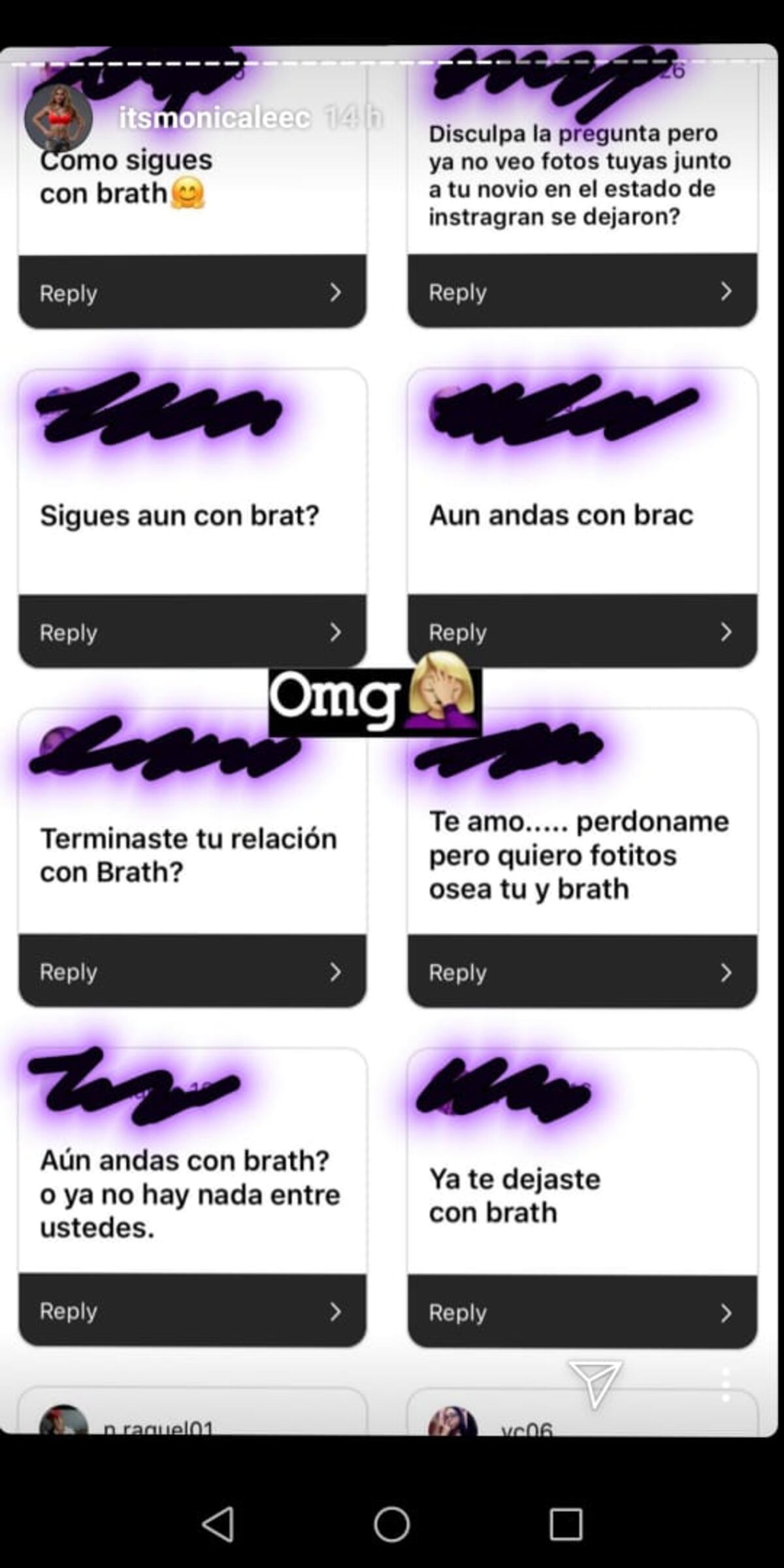Tap Reply on 'Ya te dejaste con brath' card
The width and height of the screenshot is (784, 1568).
[x=457, y=1312]
